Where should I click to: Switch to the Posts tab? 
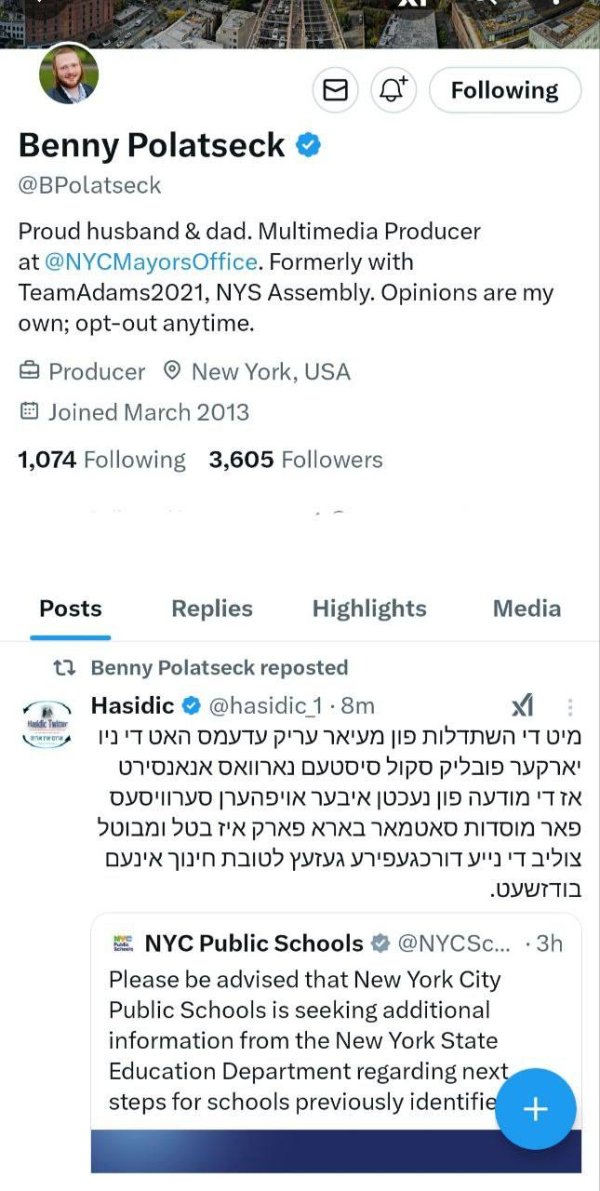(x=70, y=608)
